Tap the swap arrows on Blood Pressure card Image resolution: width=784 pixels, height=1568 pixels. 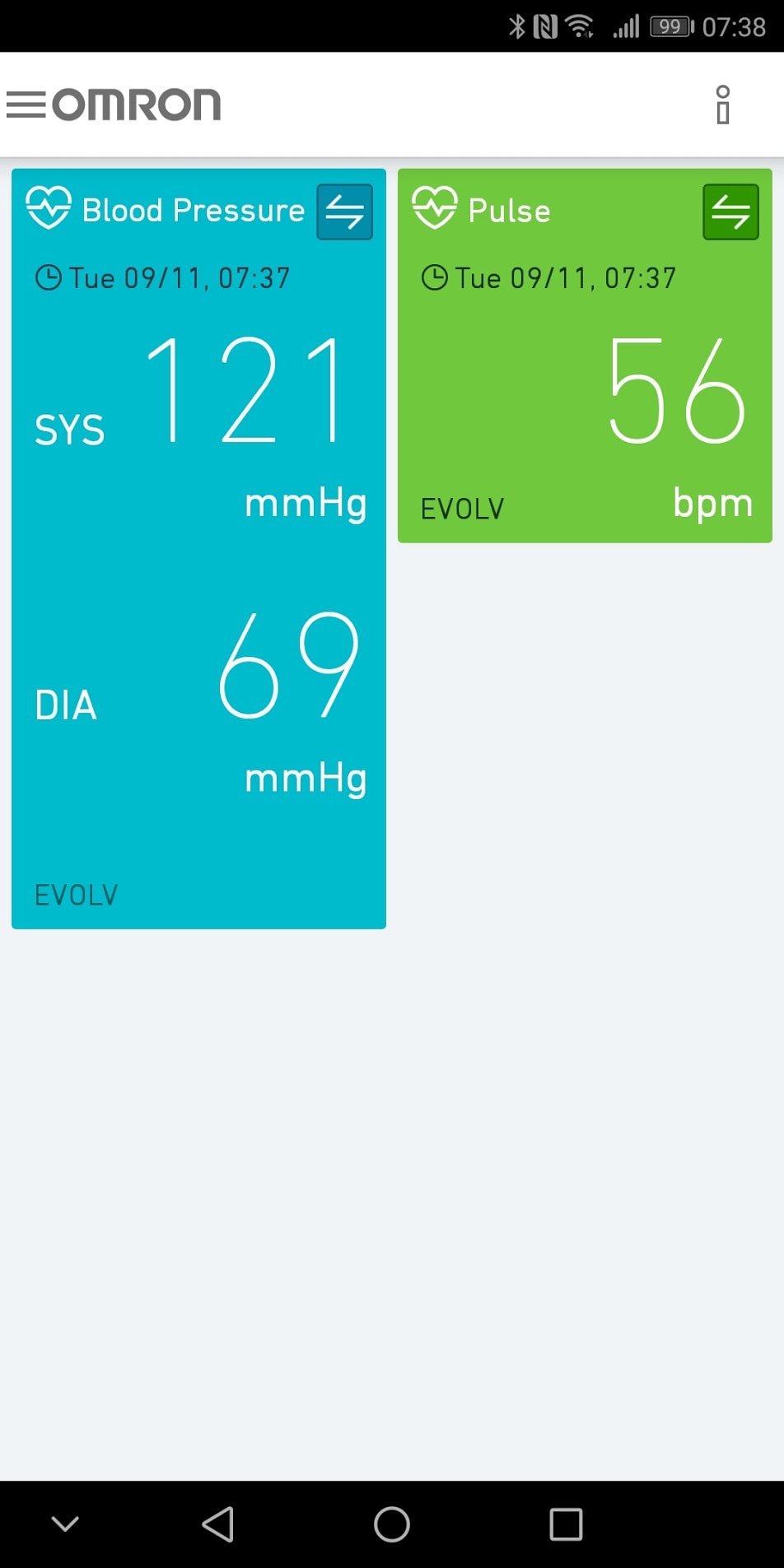pyautogui.click(x=344, y=212)
